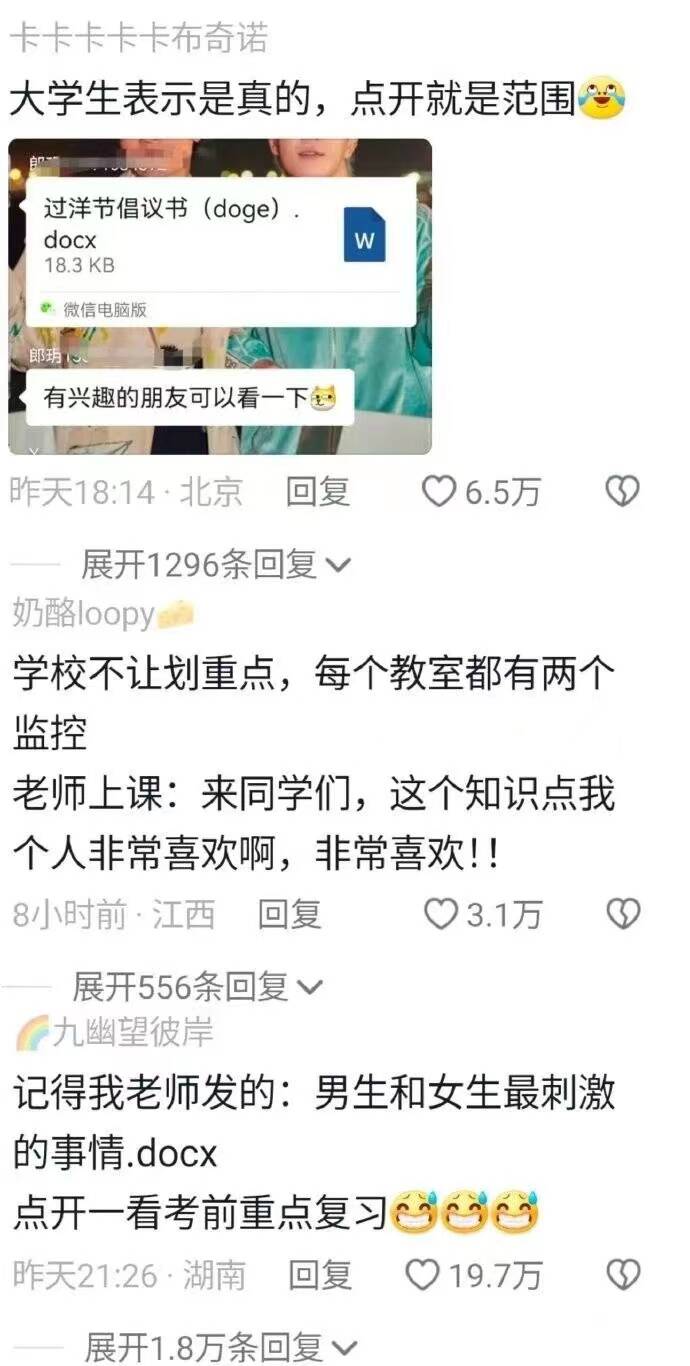Open the image attached to 卡卡卡卡卡布奇诺's comment
This screenshot has height=1366, width=690.
(220, 296)
